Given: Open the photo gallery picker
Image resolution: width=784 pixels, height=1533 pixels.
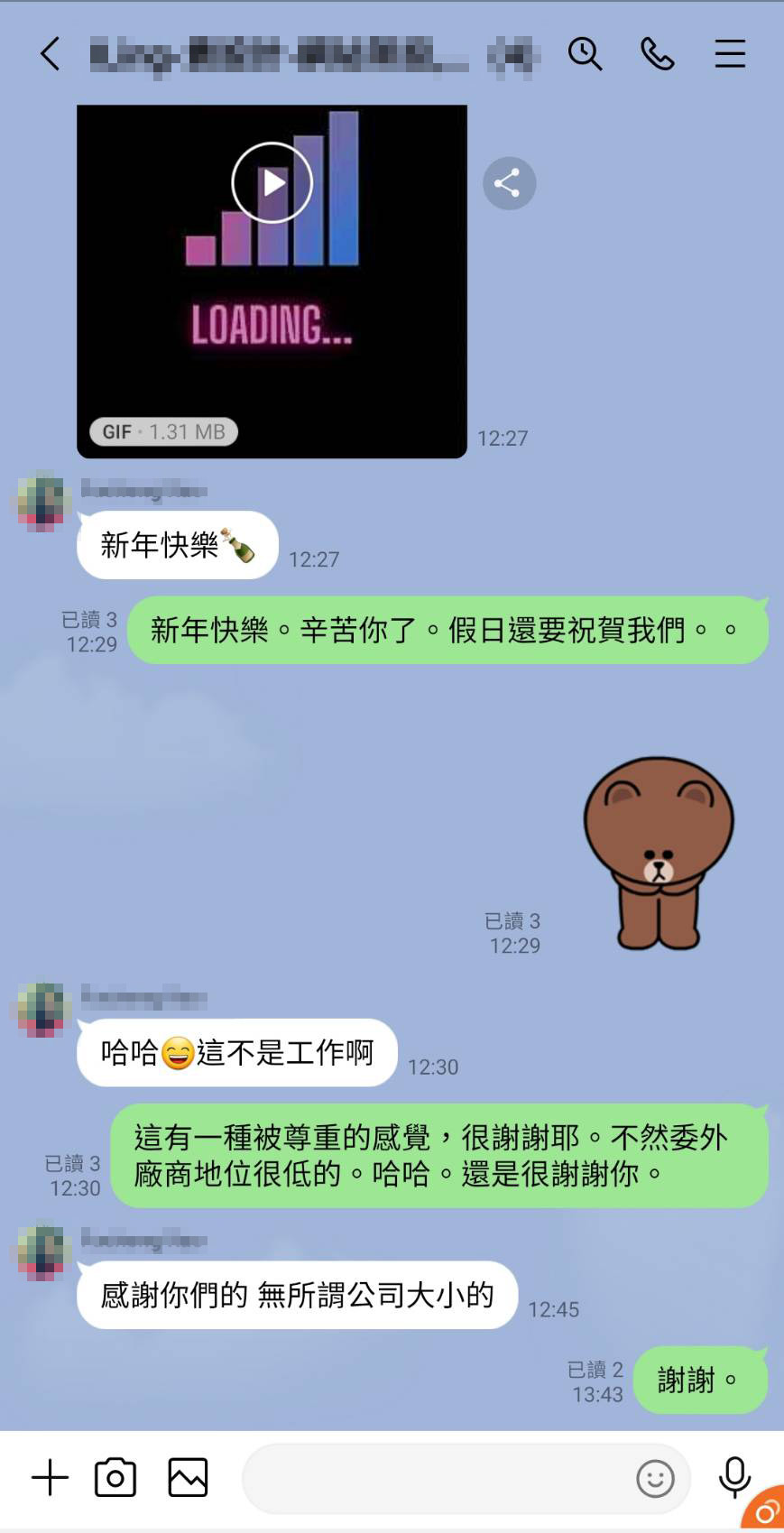Looking at the screenshot, I should click(188, 1478).
